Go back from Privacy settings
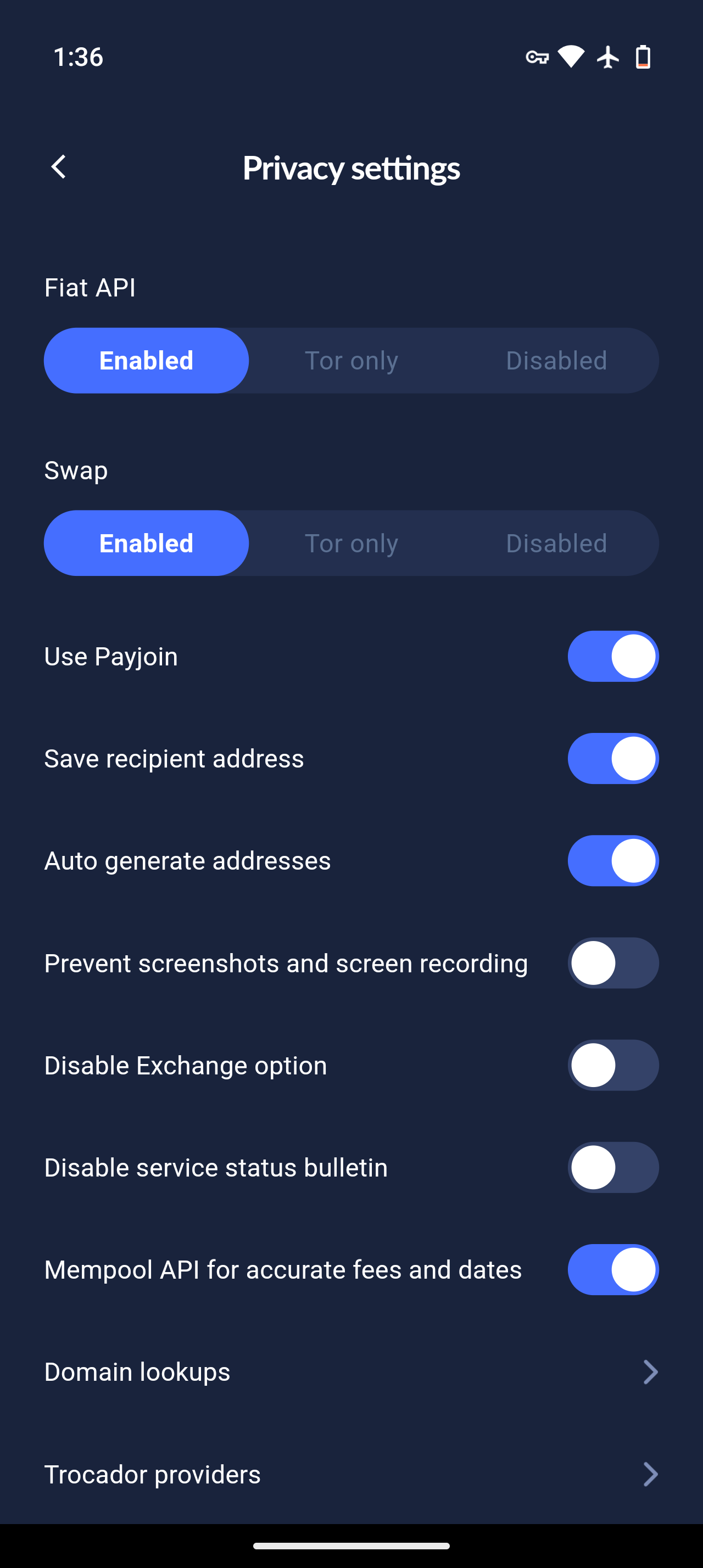 pos(58,167)
